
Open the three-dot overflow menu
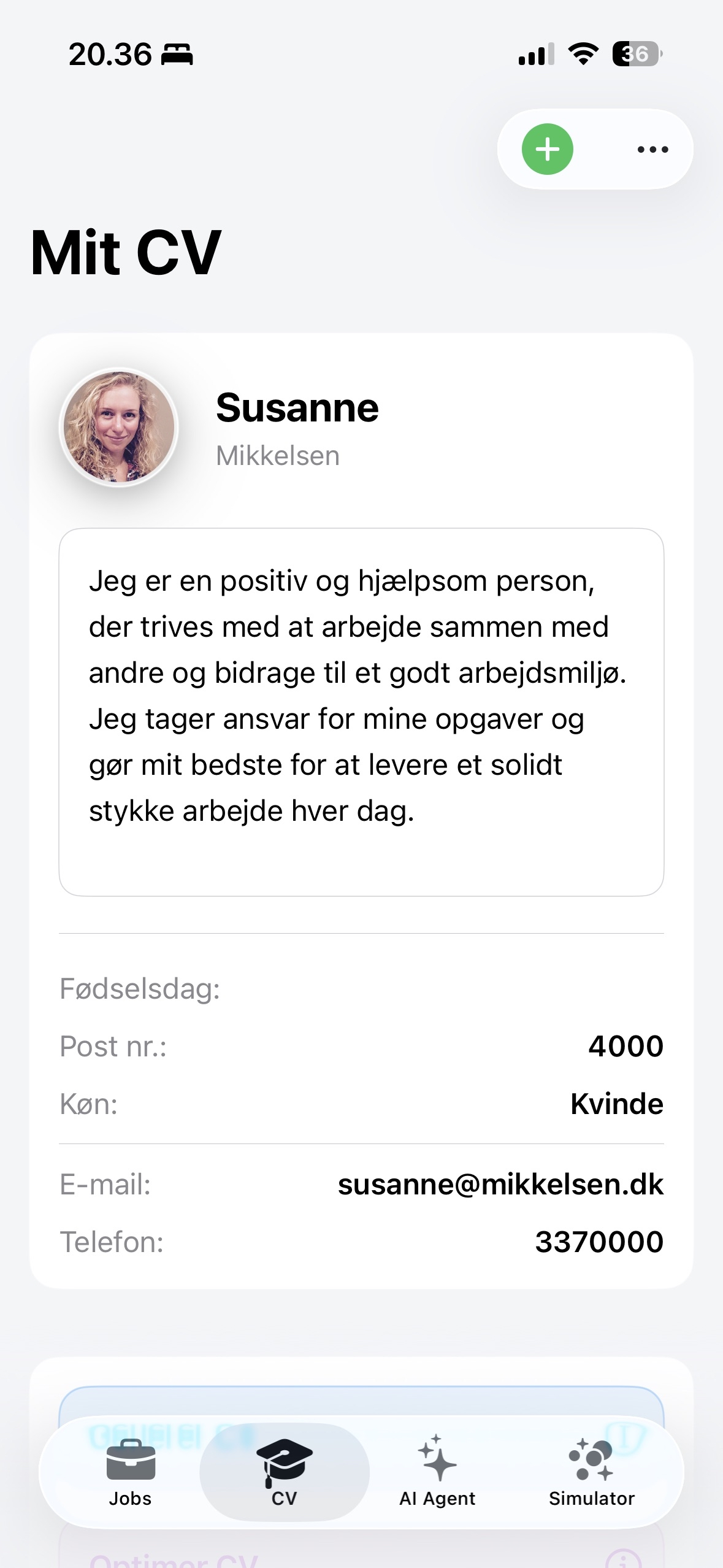click(x=652, y=149)
